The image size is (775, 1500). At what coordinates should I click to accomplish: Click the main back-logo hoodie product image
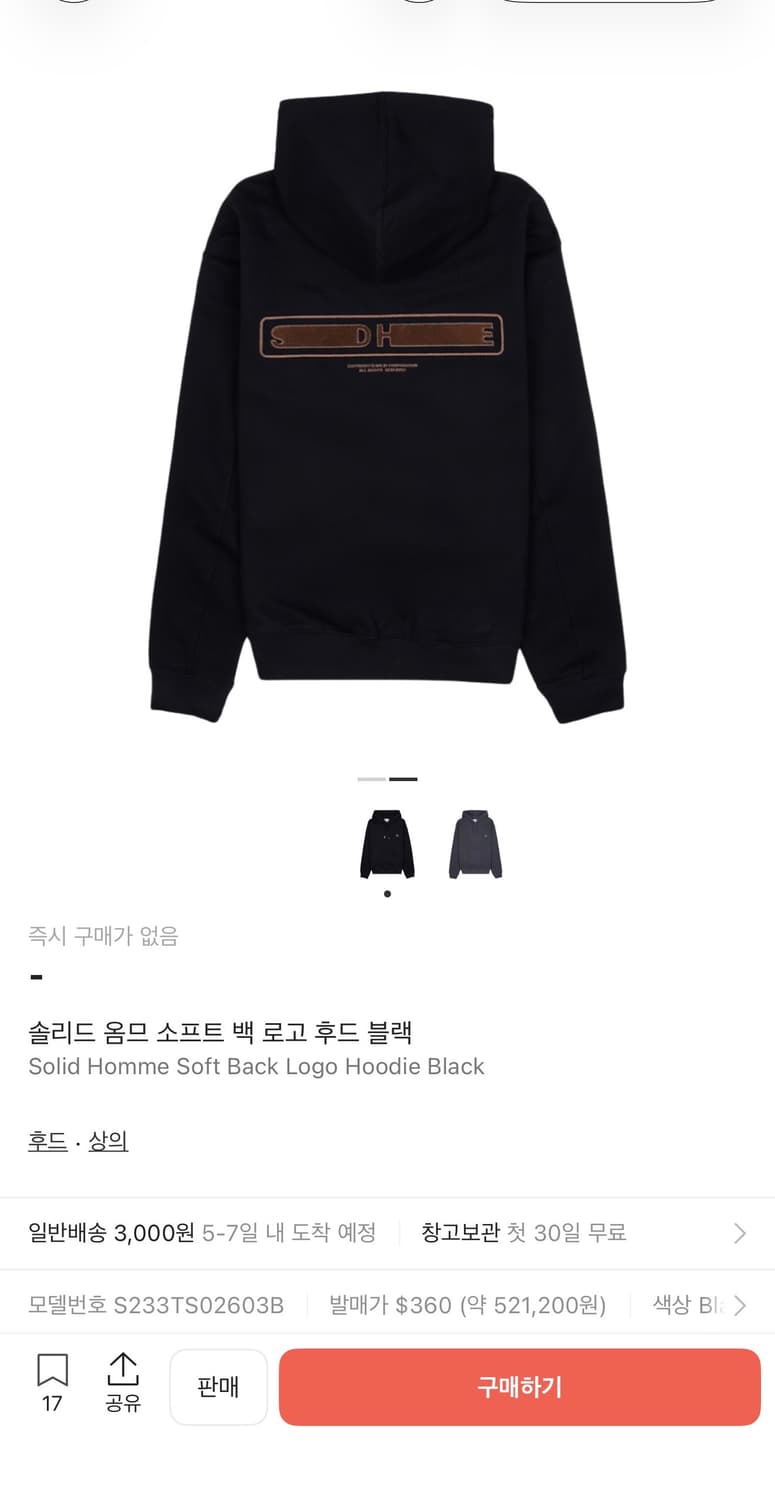[x=387, y=400]
